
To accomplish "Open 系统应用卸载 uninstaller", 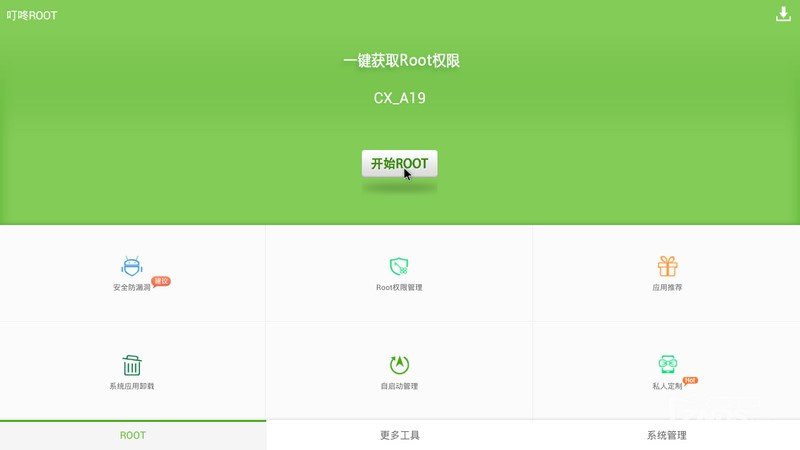I will click(132, 371).
